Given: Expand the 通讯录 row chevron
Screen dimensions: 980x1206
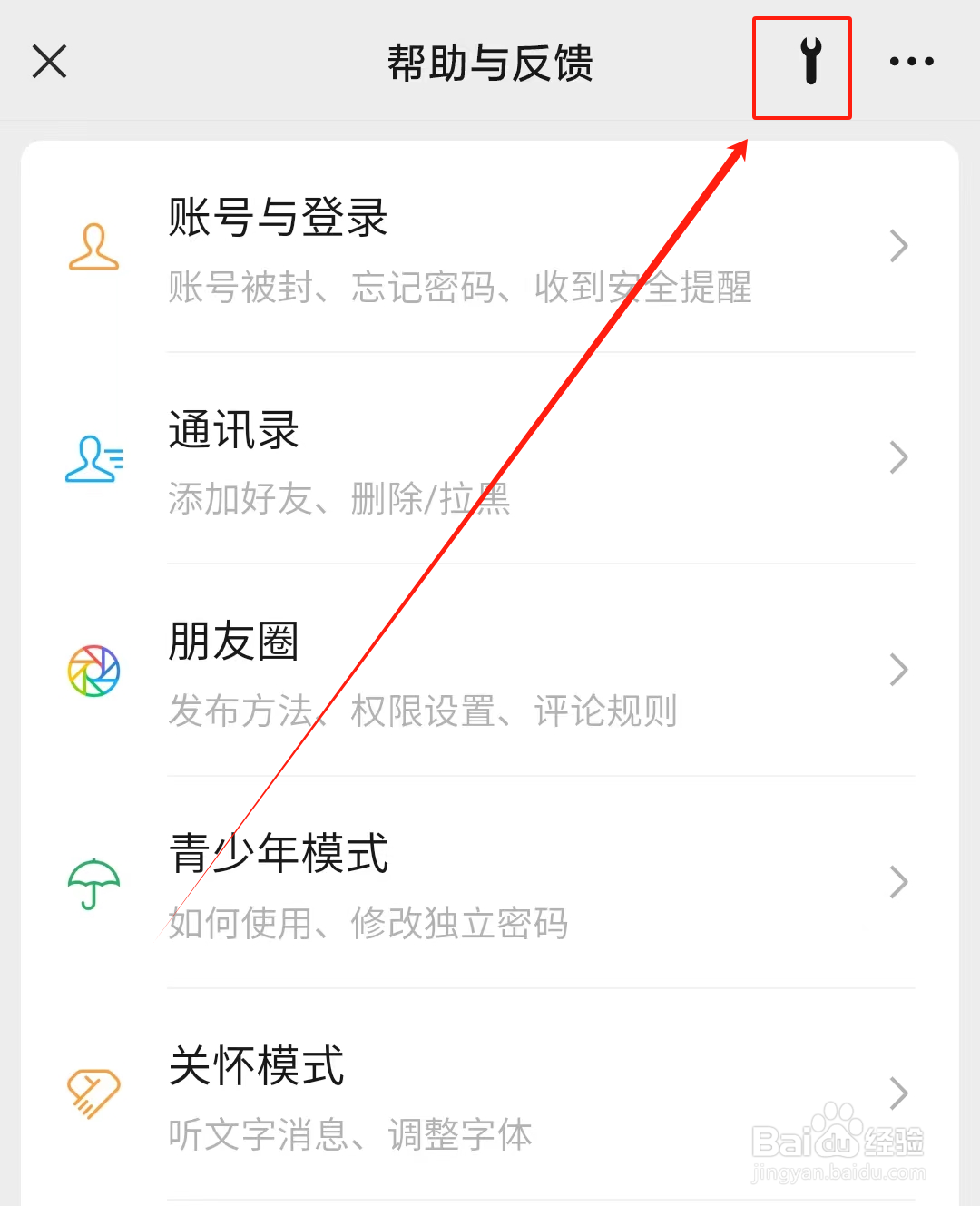Looking at the screenshot, I should coord(897,458).
